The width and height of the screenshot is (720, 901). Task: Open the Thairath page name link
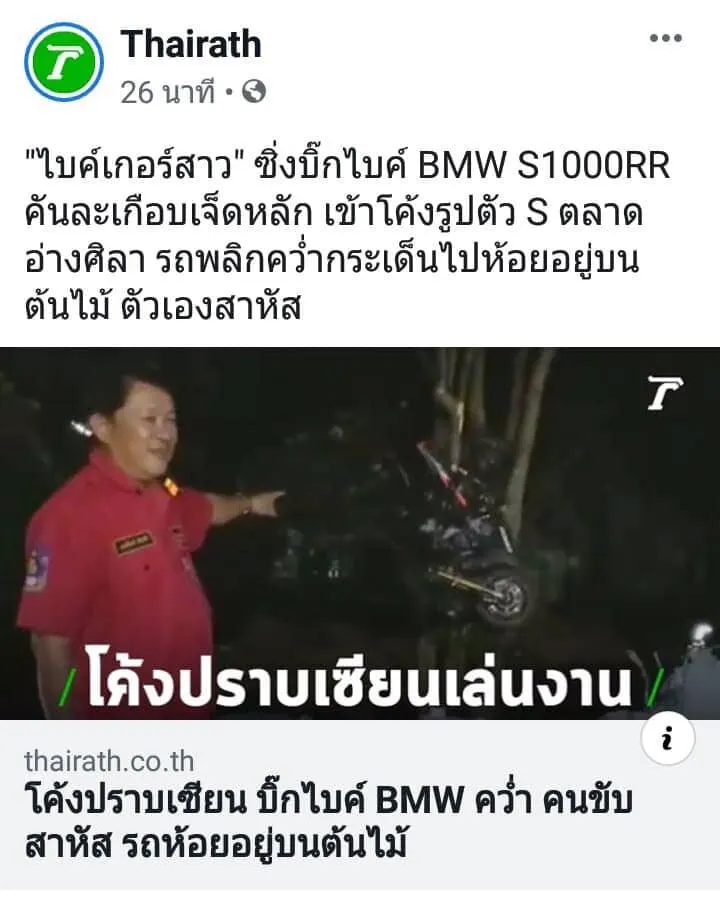[191, 44]
